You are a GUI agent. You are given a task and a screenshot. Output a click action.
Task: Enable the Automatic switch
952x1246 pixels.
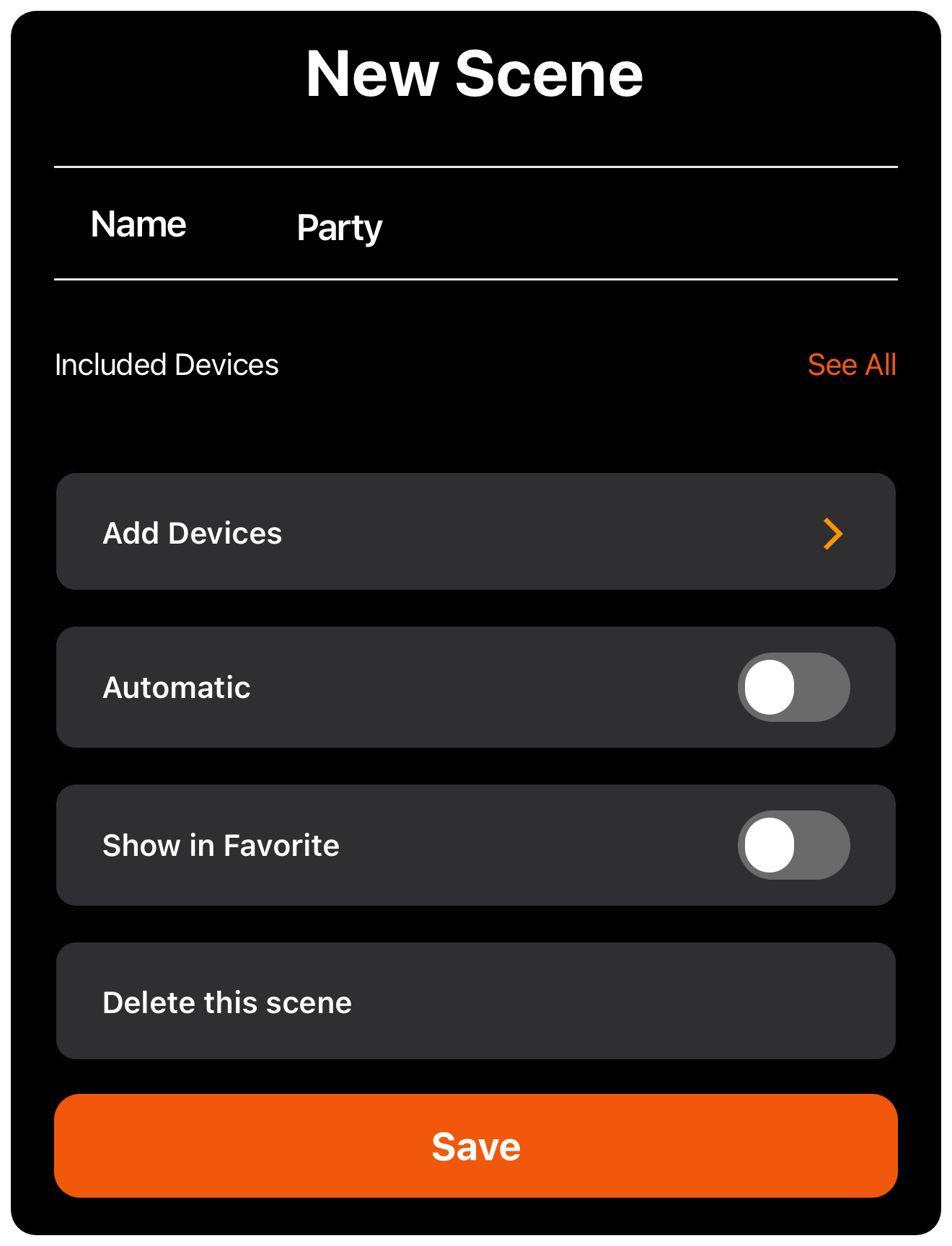(x=793, y=687)
